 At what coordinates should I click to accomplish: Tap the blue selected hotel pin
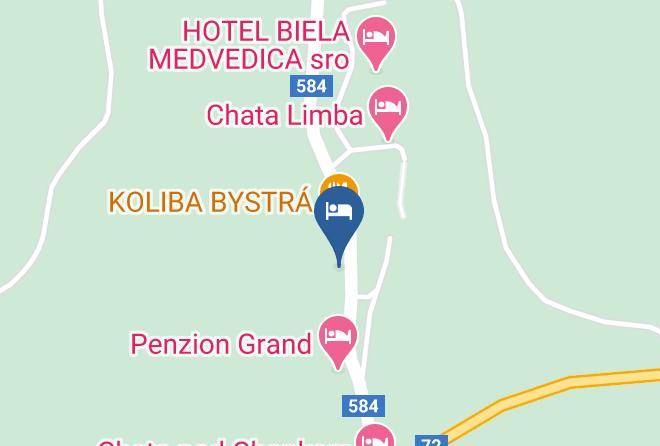pos(339,216)
